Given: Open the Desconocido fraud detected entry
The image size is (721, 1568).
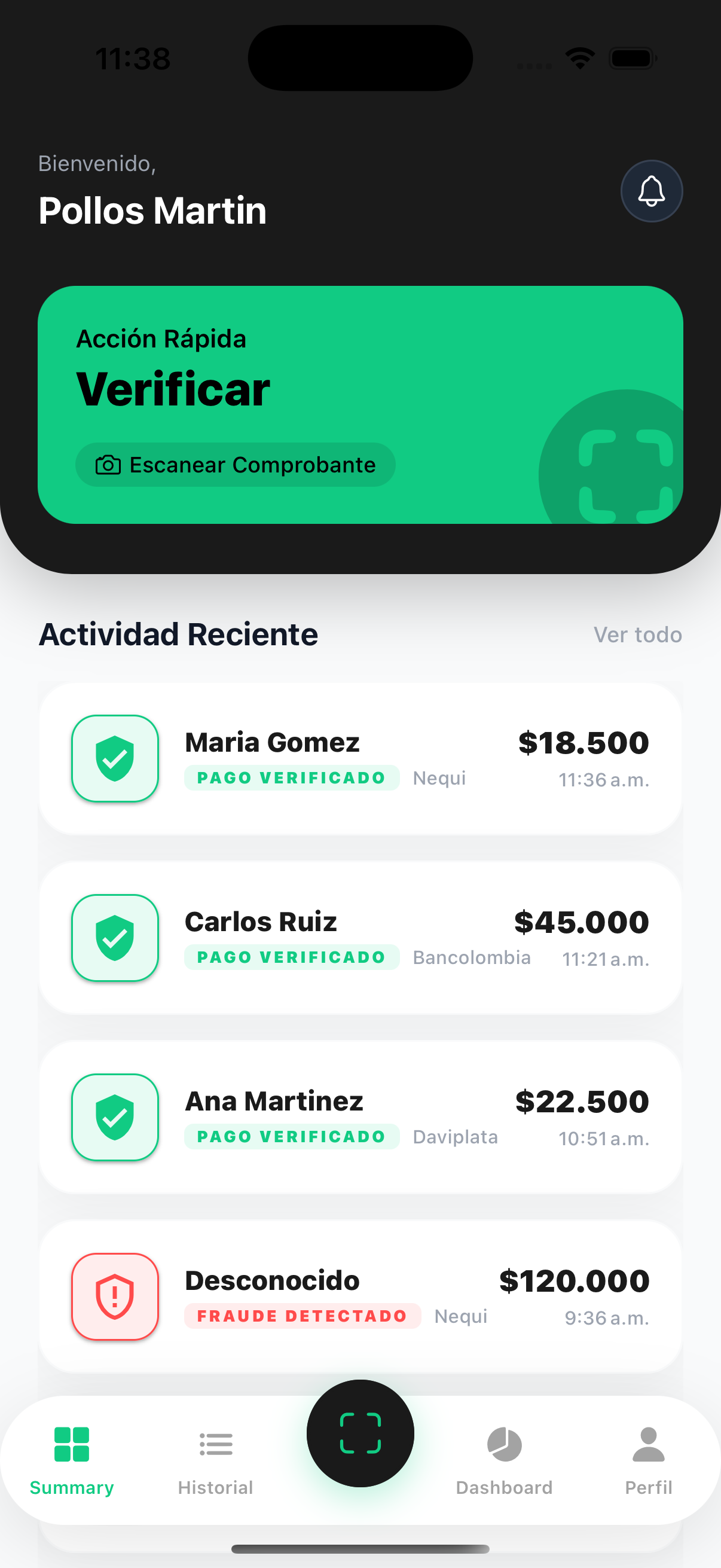Looking at the screenshot, I should pyautogui.click(x=360, y=1297).
